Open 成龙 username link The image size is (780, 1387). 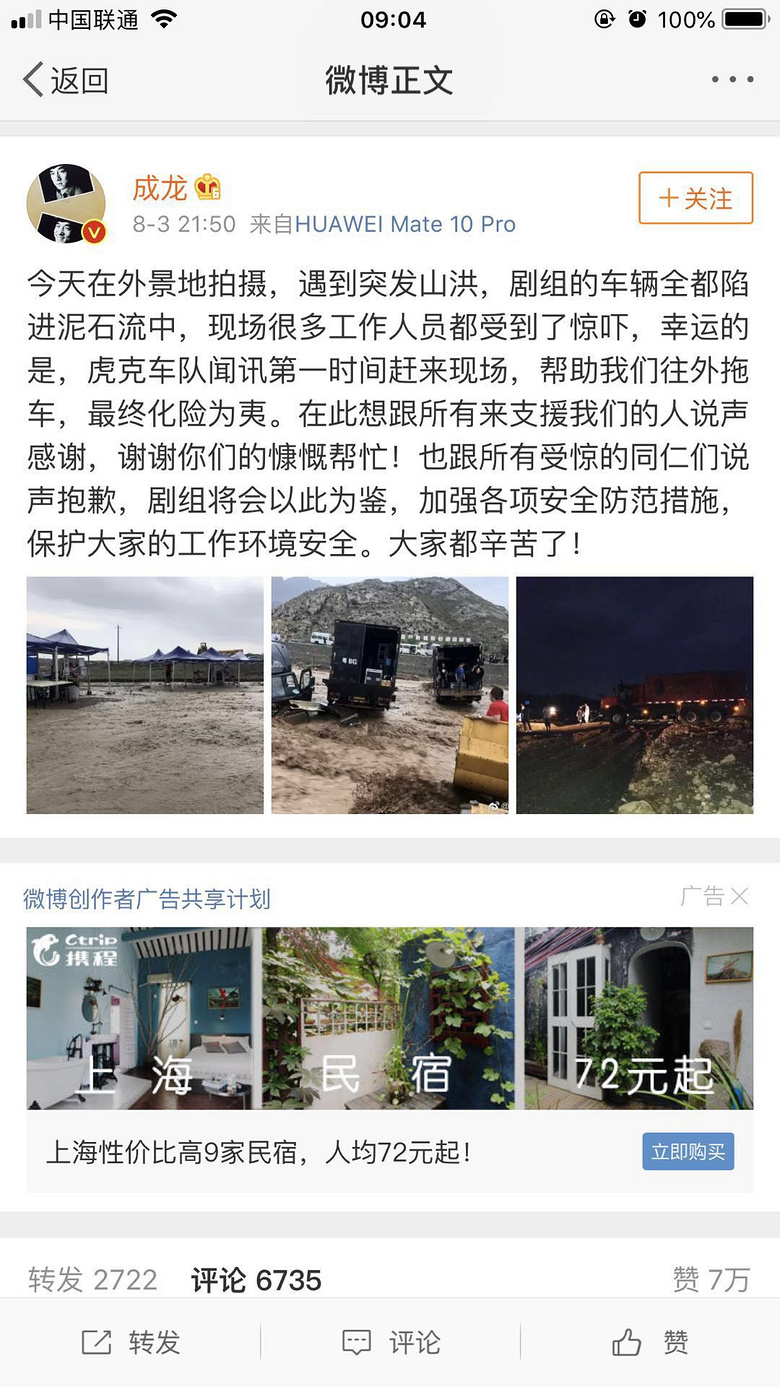[x=160, y=187]
